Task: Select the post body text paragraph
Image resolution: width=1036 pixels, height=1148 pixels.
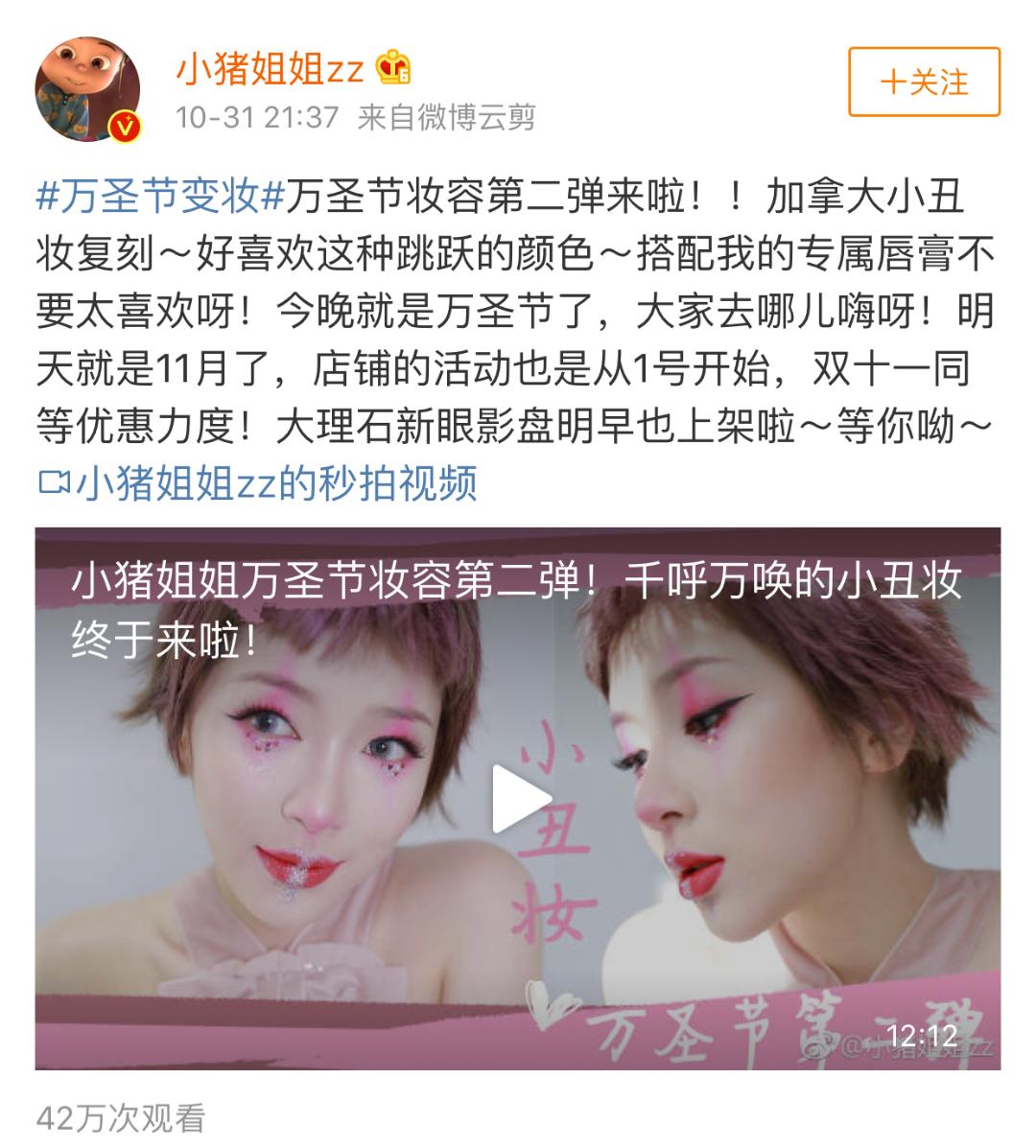Action: point(518,316)
